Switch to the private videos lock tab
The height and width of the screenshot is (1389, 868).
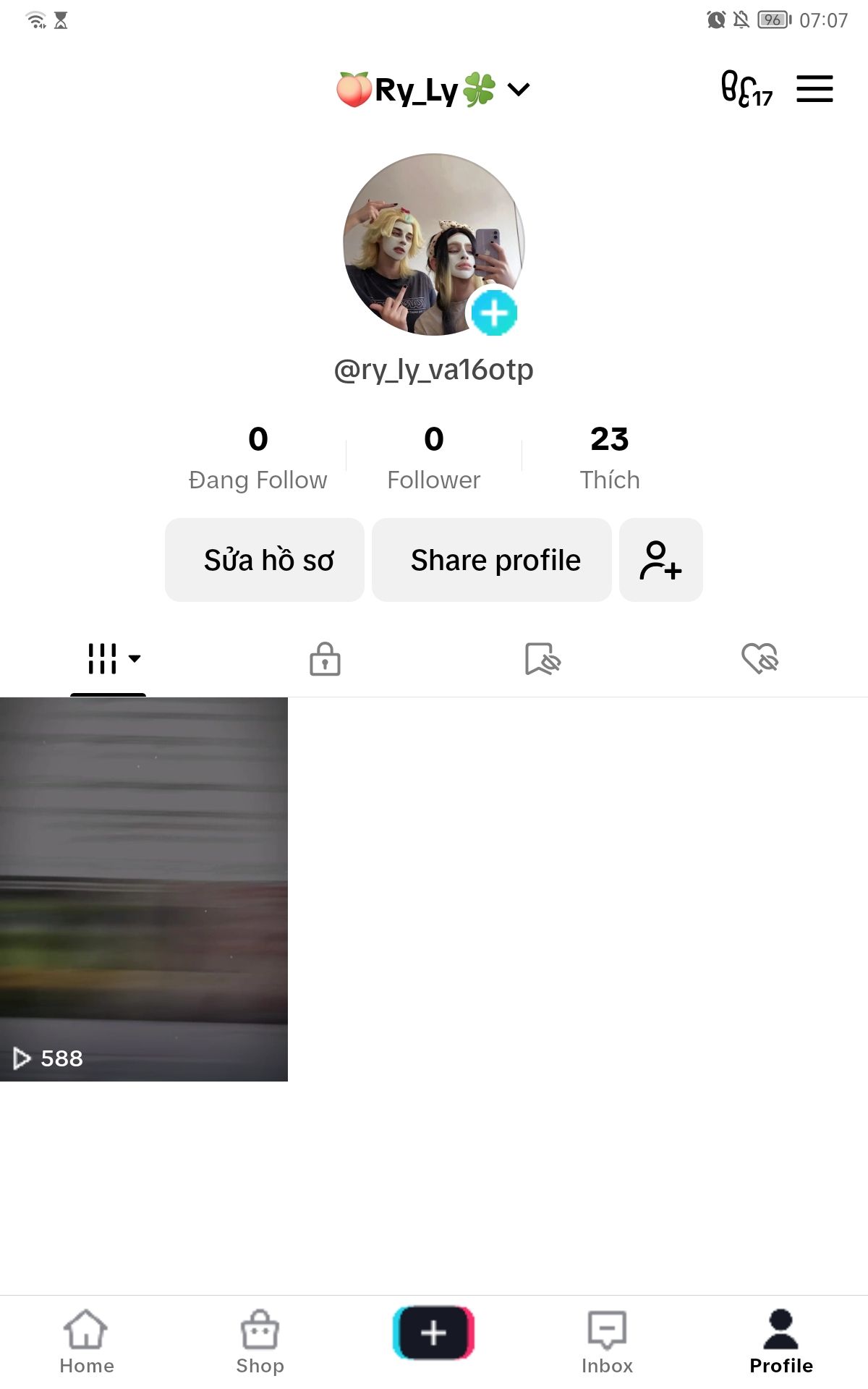[x=325, y=658]
